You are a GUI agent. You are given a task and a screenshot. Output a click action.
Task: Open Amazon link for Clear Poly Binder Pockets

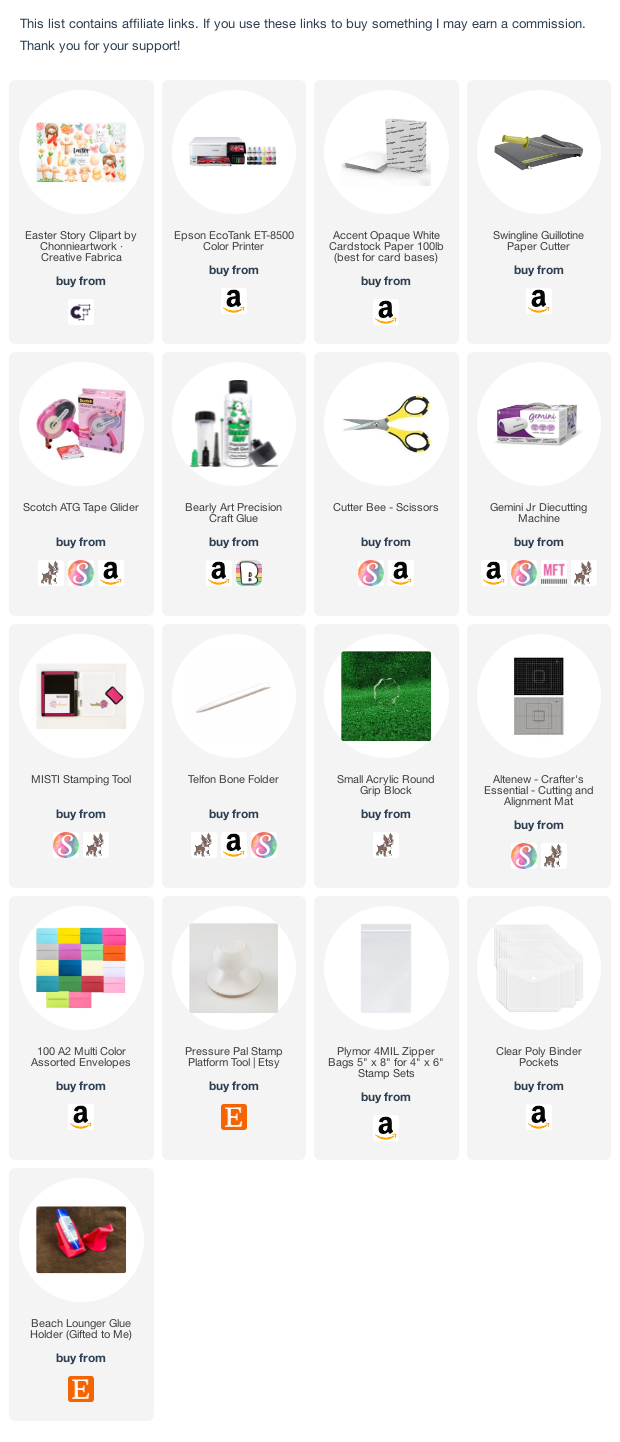[x=539, y=1117]
